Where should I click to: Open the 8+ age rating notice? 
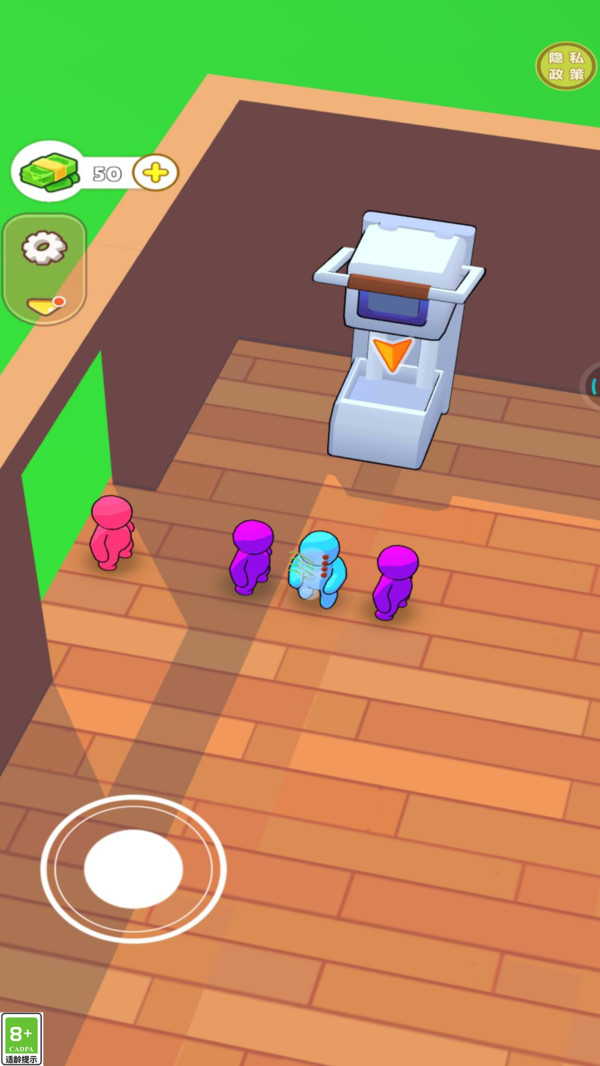click(x=22, y=1038)
